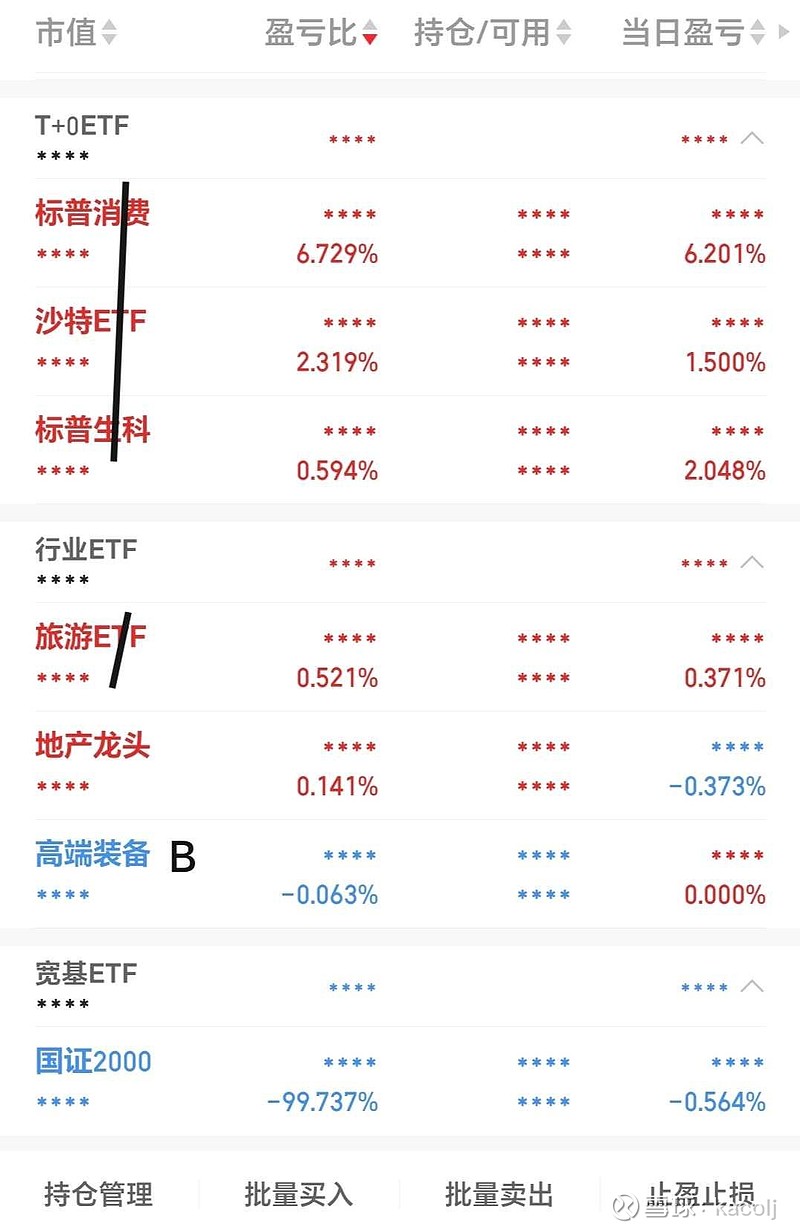
Task: Collapse the 宽基ETF section chevron
Action: 751,986
